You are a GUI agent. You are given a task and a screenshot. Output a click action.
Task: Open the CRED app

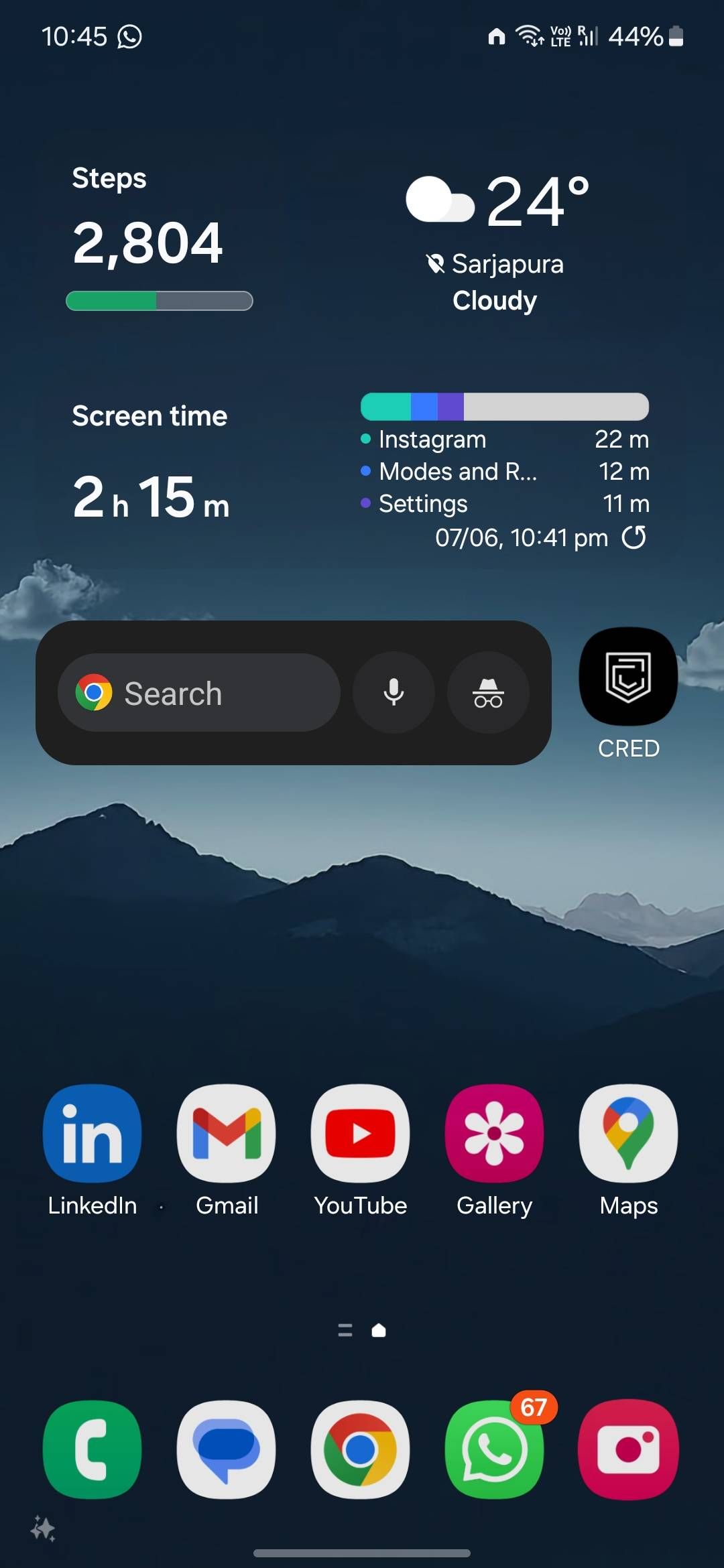(627, 677)
